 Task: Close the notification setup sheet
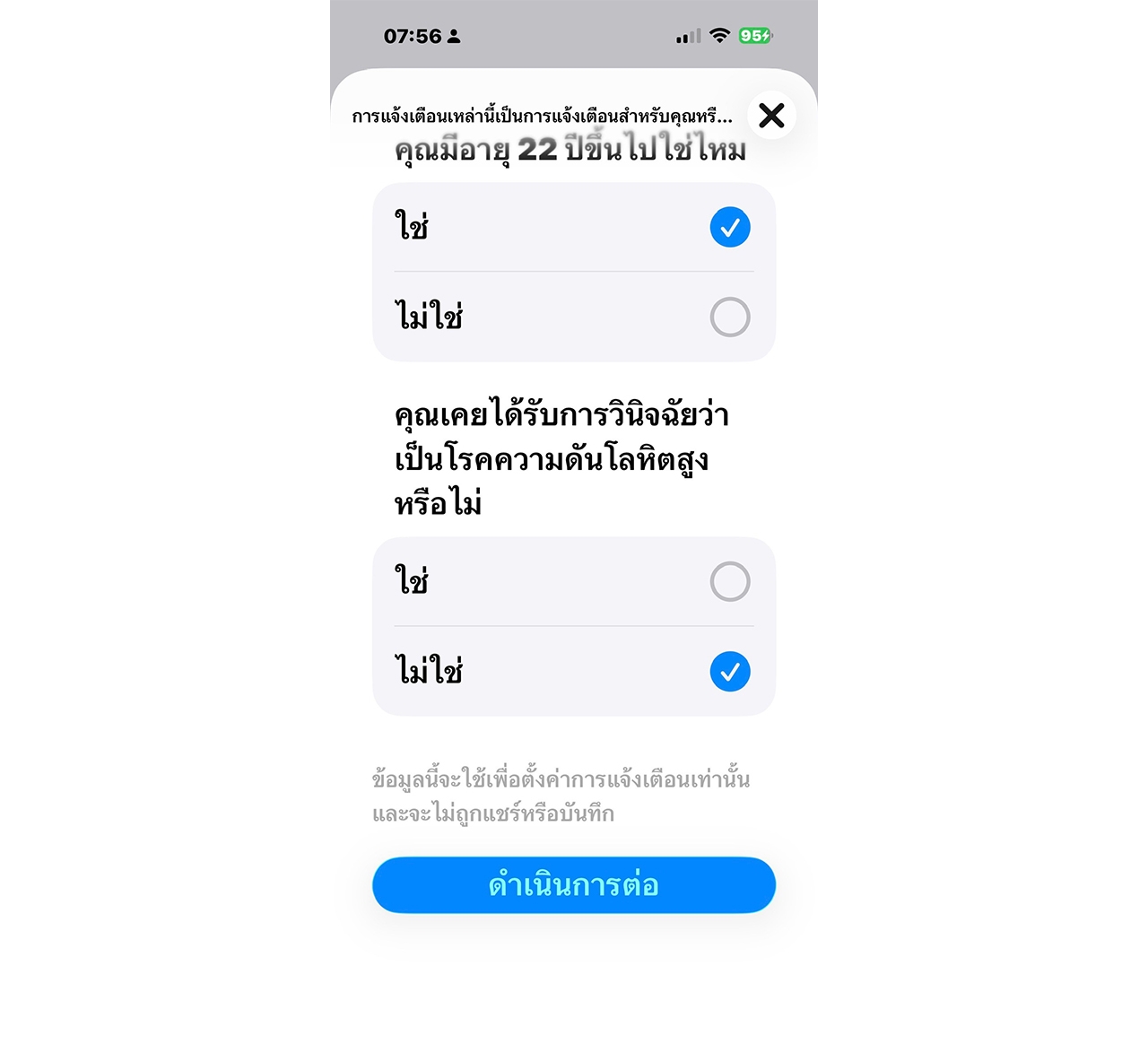pyautogui.click(x=771, y=116)
